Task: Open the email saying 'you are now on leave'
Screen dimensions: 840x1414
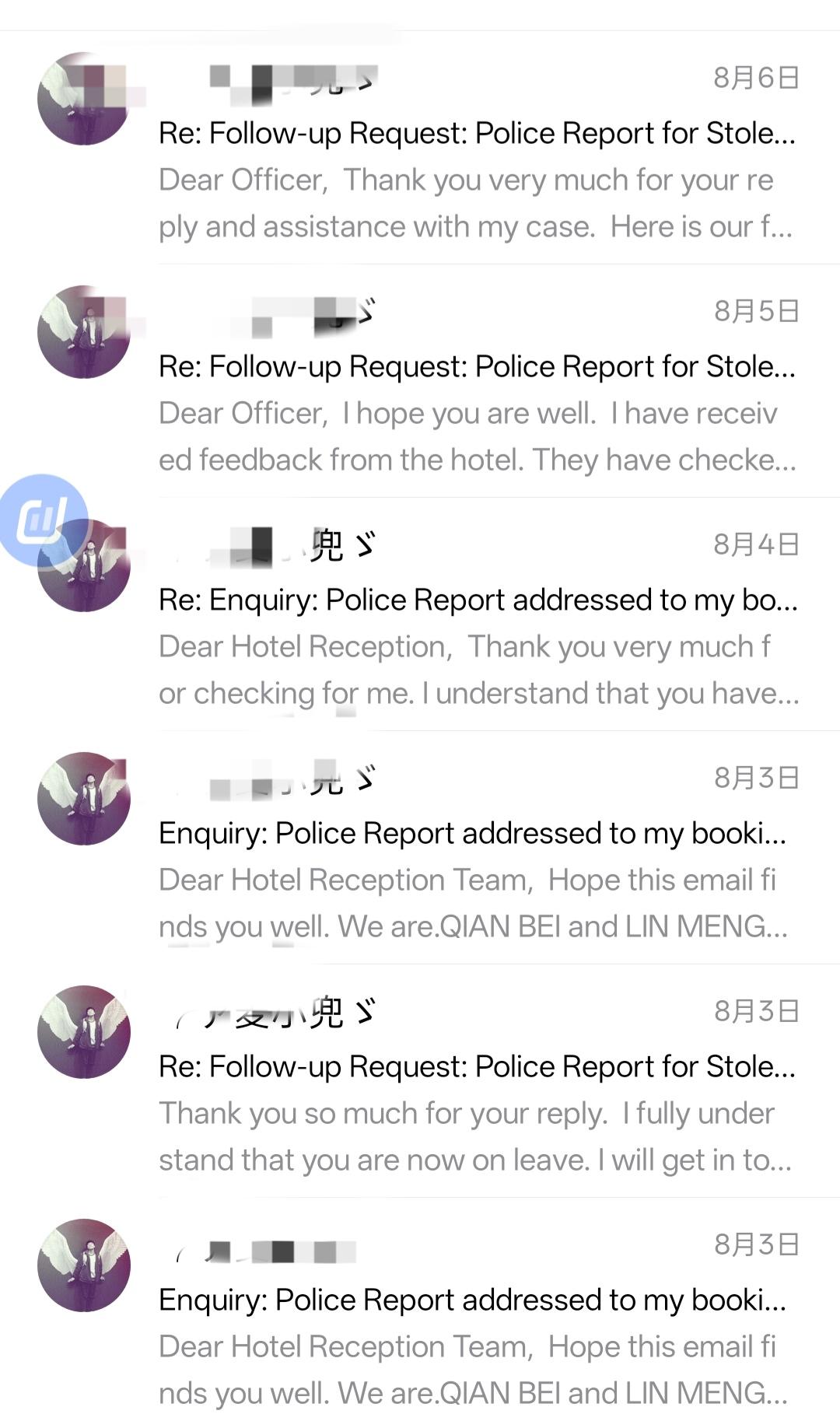Action: coord(420,1081)
